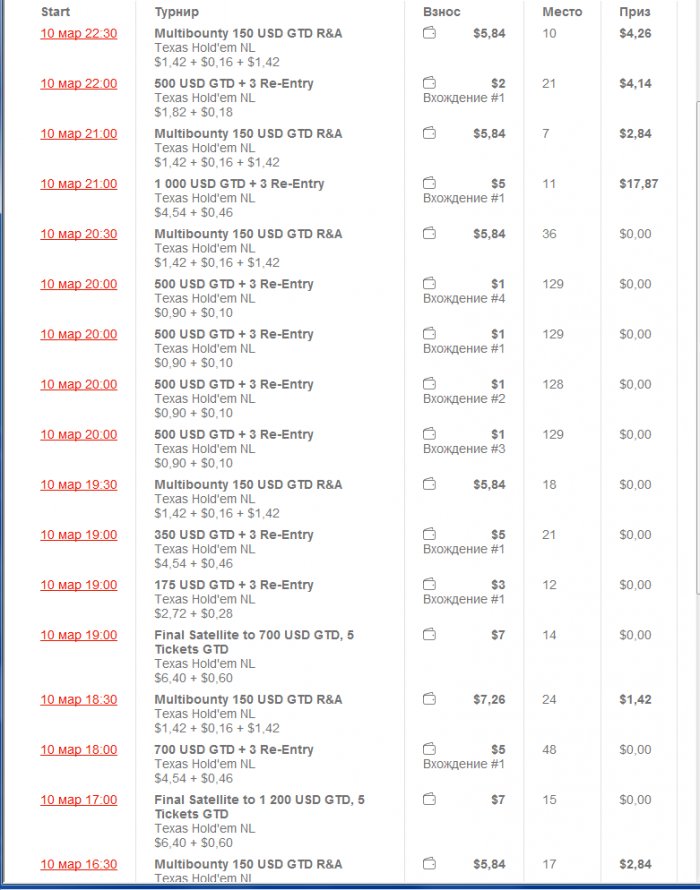Select the 10 мар 22:00 date link

point(78,84)
